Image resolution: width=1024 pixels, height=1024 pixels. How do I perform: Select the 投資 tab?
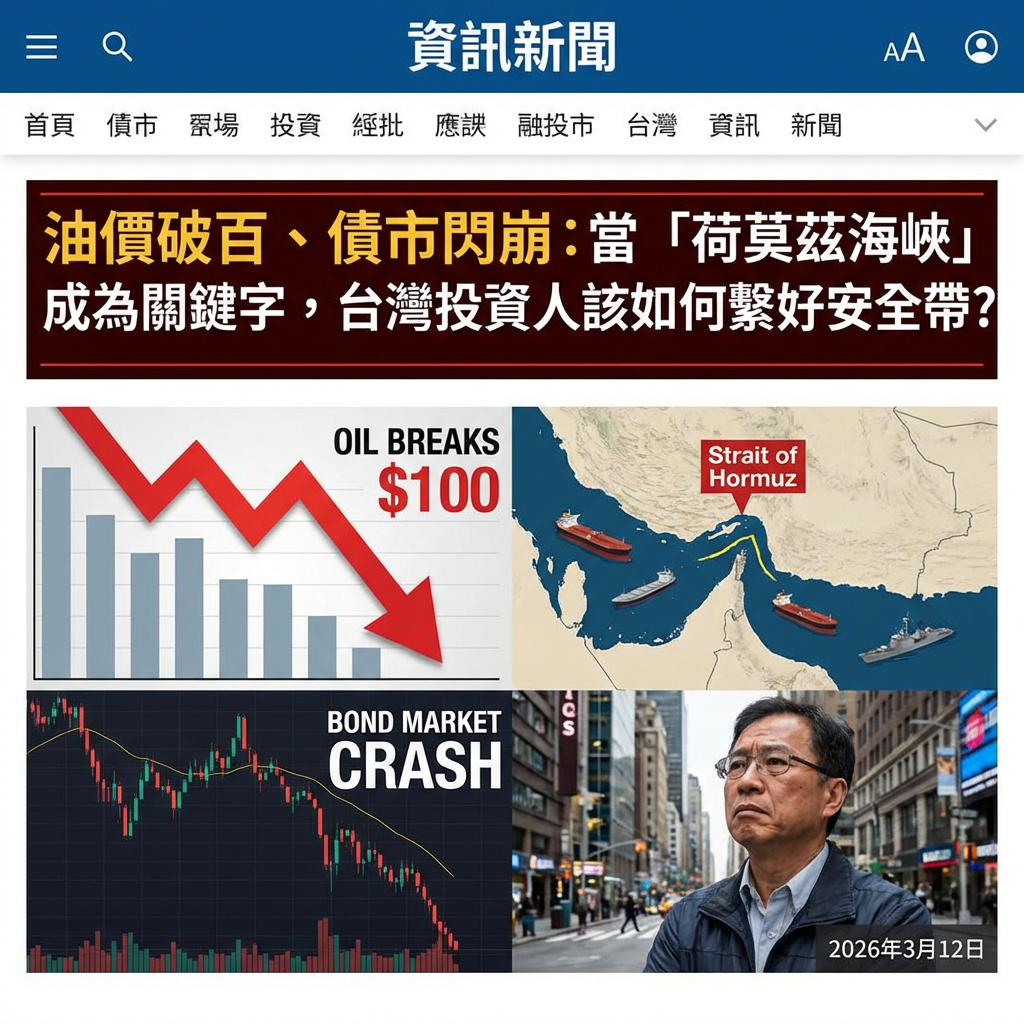pos(295,125)
